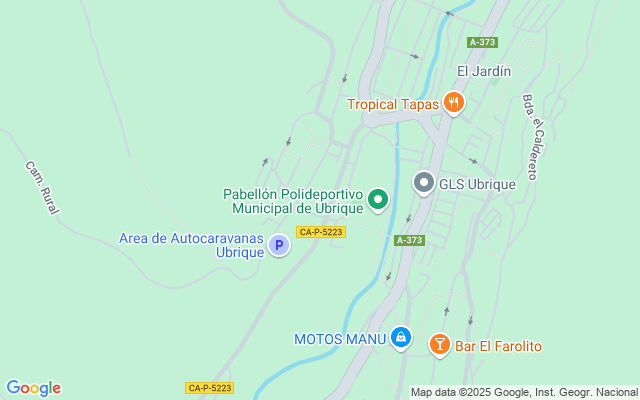This screenshot has height=400, width=640.
Task: Open the Area de Autocaravanas Ubrique parking pin
Action: click(x=279, y=244)
